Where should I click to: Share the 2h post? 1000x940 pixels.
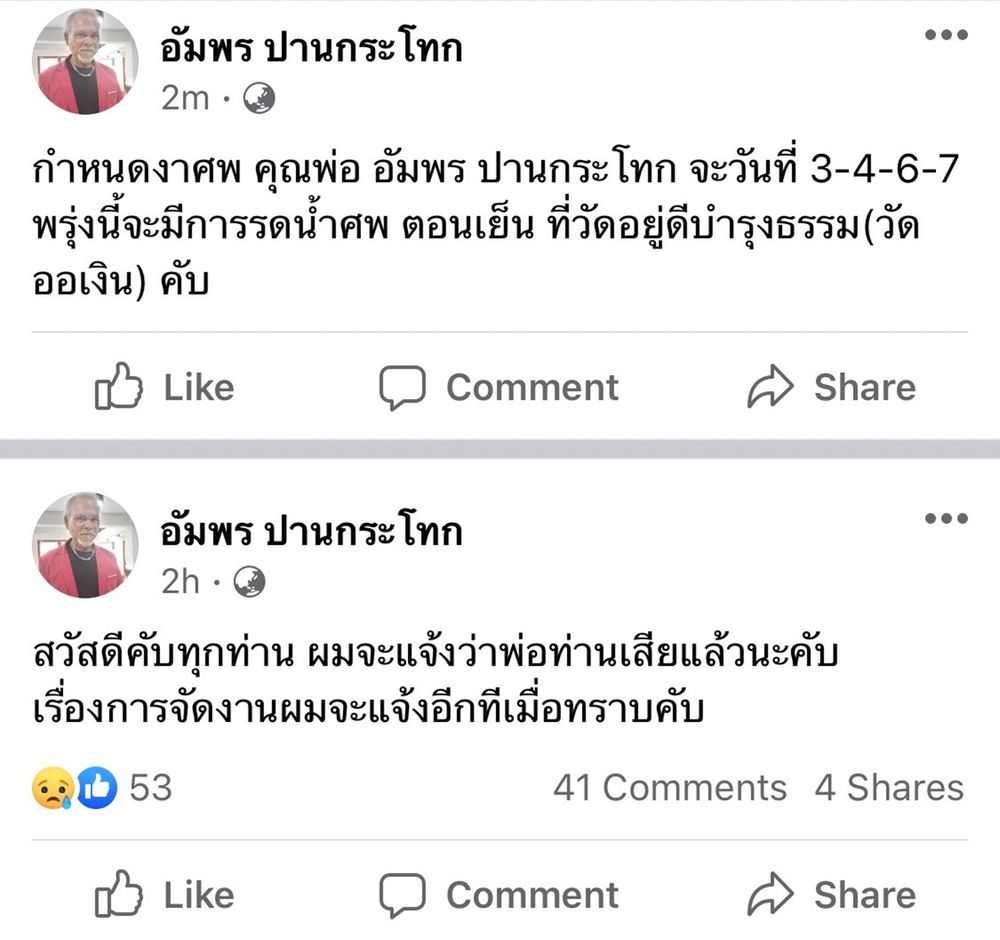[x=832, y=893]
